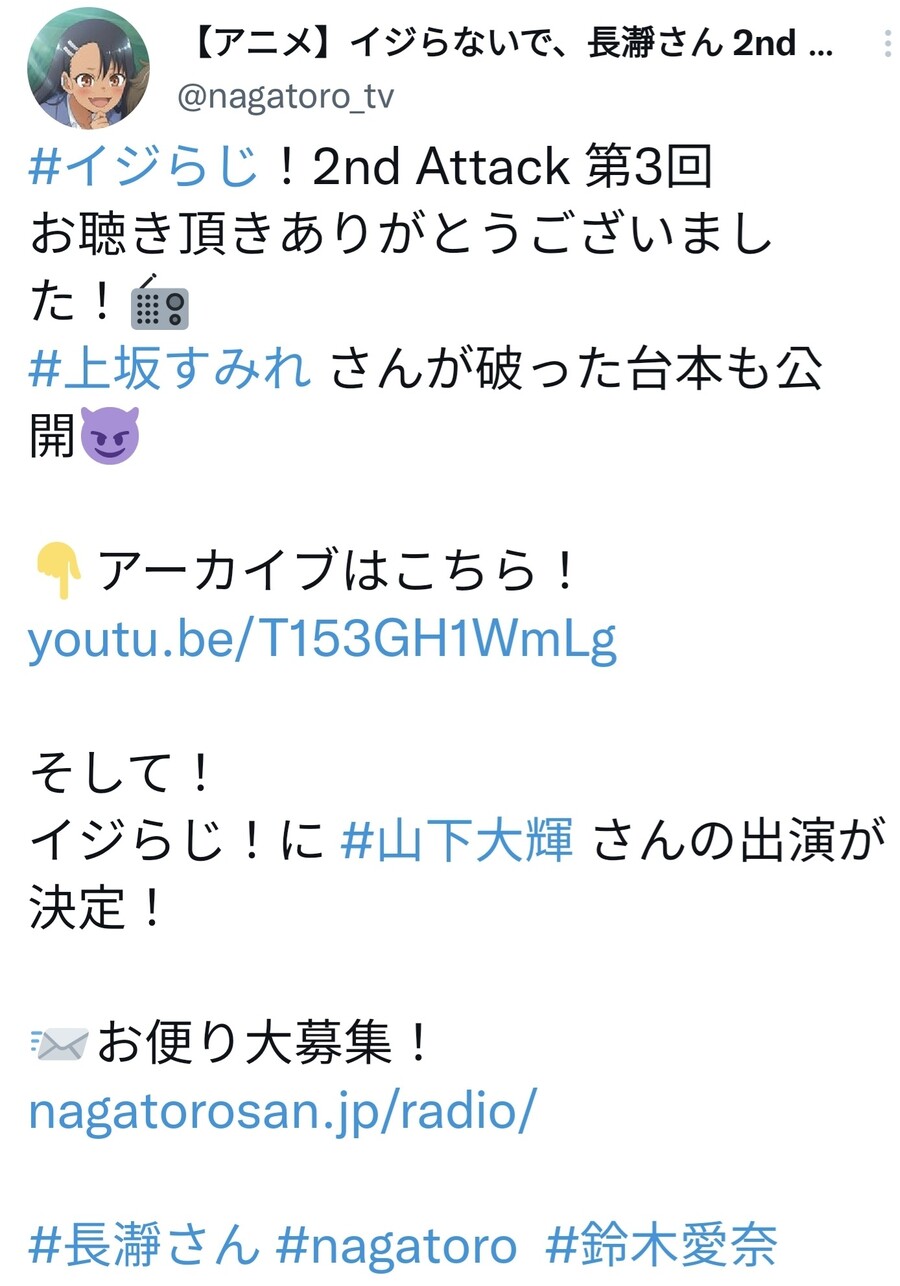Open the #イジらじ hashtag
This screenshot has height=1286, width=900.
coord(143,166)
